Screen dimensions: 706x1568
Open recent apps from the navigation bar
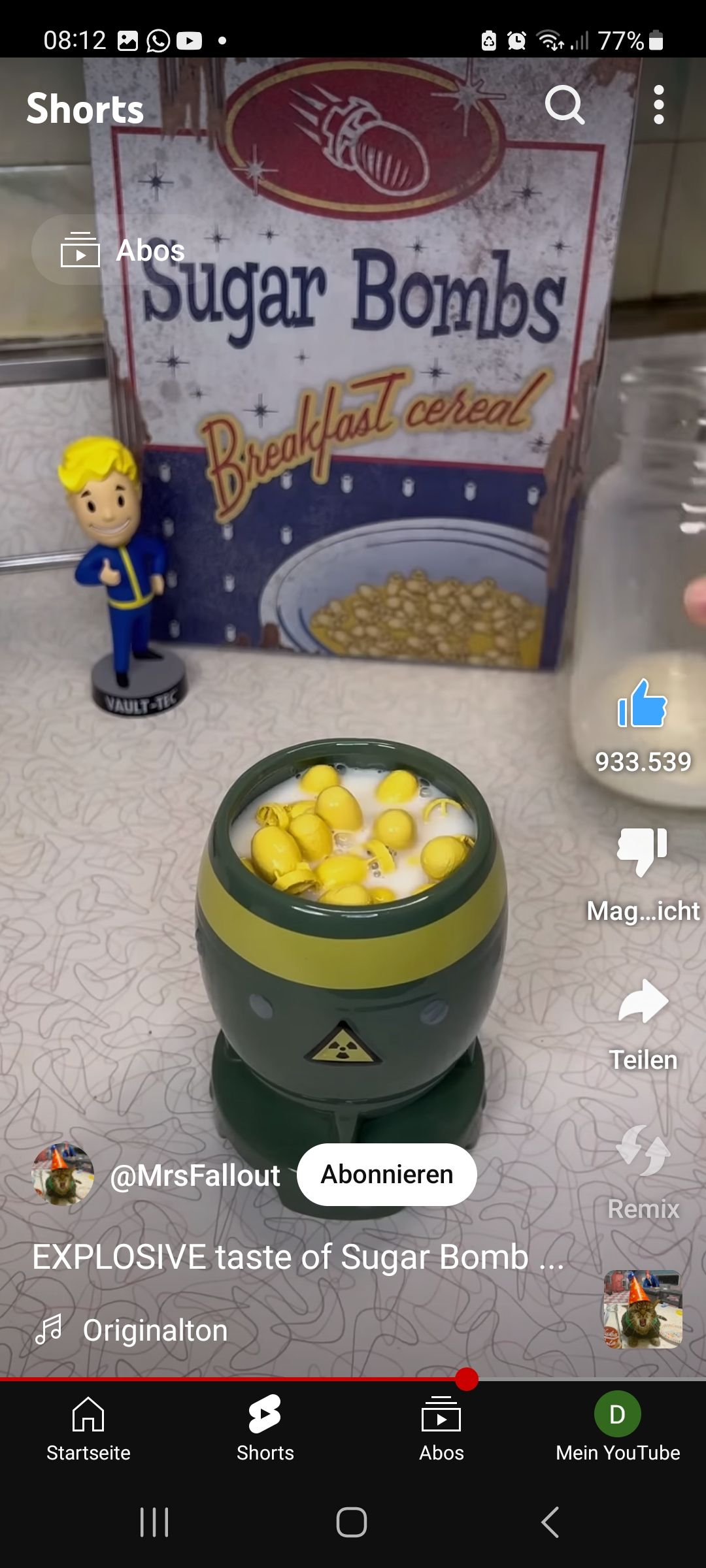pos(155,1522)
